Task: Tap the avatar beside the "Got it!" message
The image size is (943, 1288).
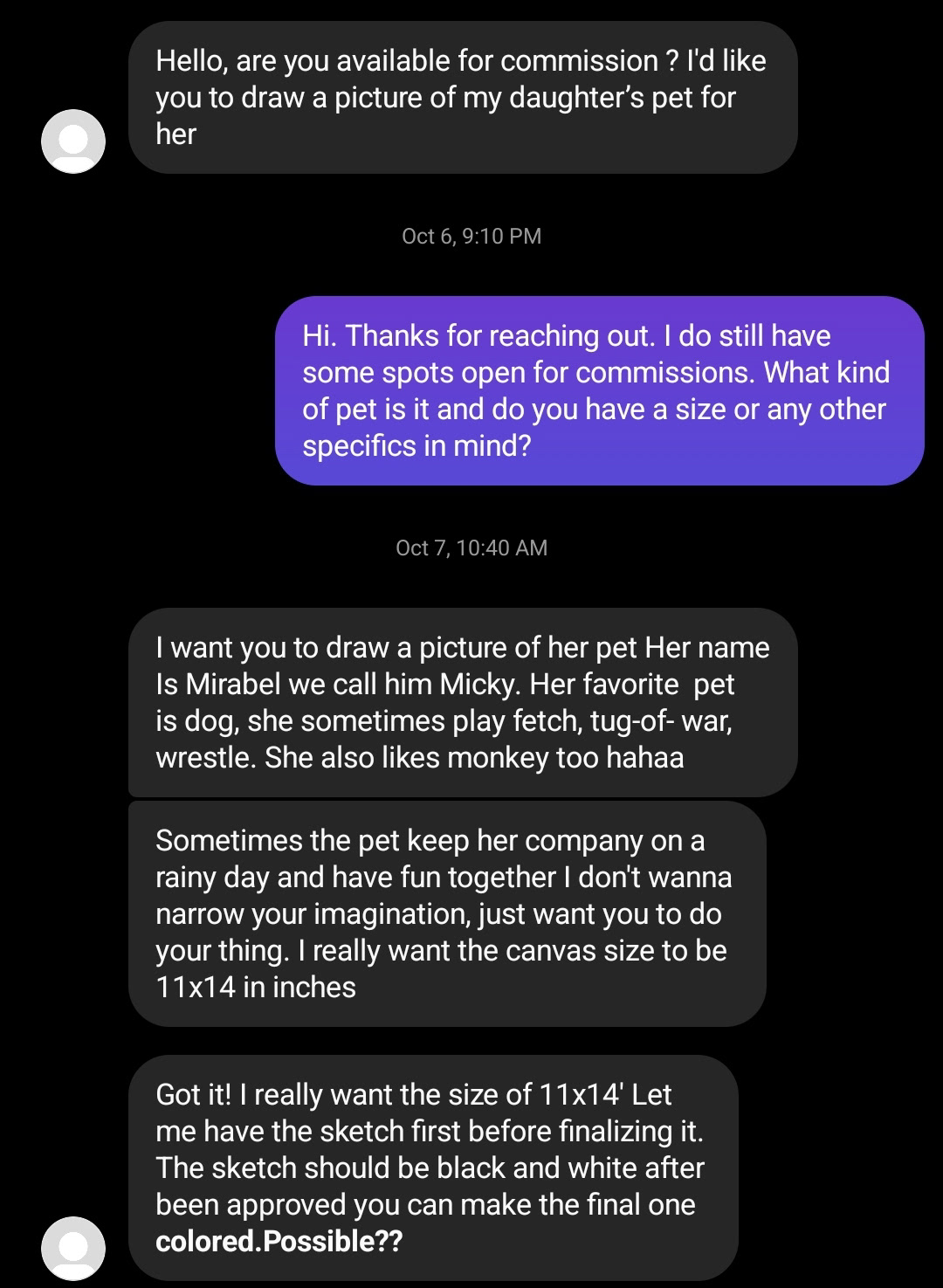Action: (73, 1248)
